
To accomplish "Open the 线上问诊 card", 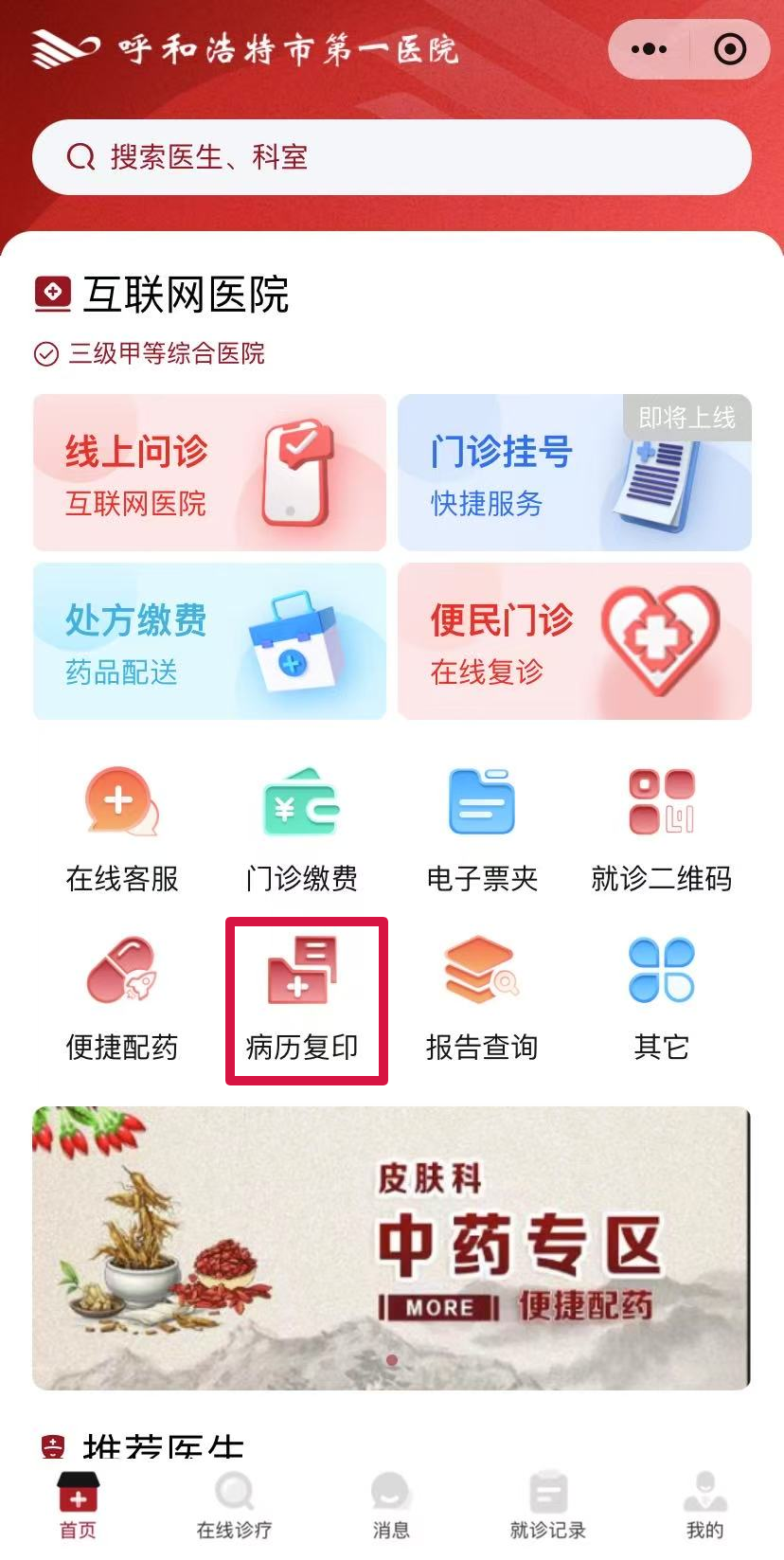I will [209, 473].
